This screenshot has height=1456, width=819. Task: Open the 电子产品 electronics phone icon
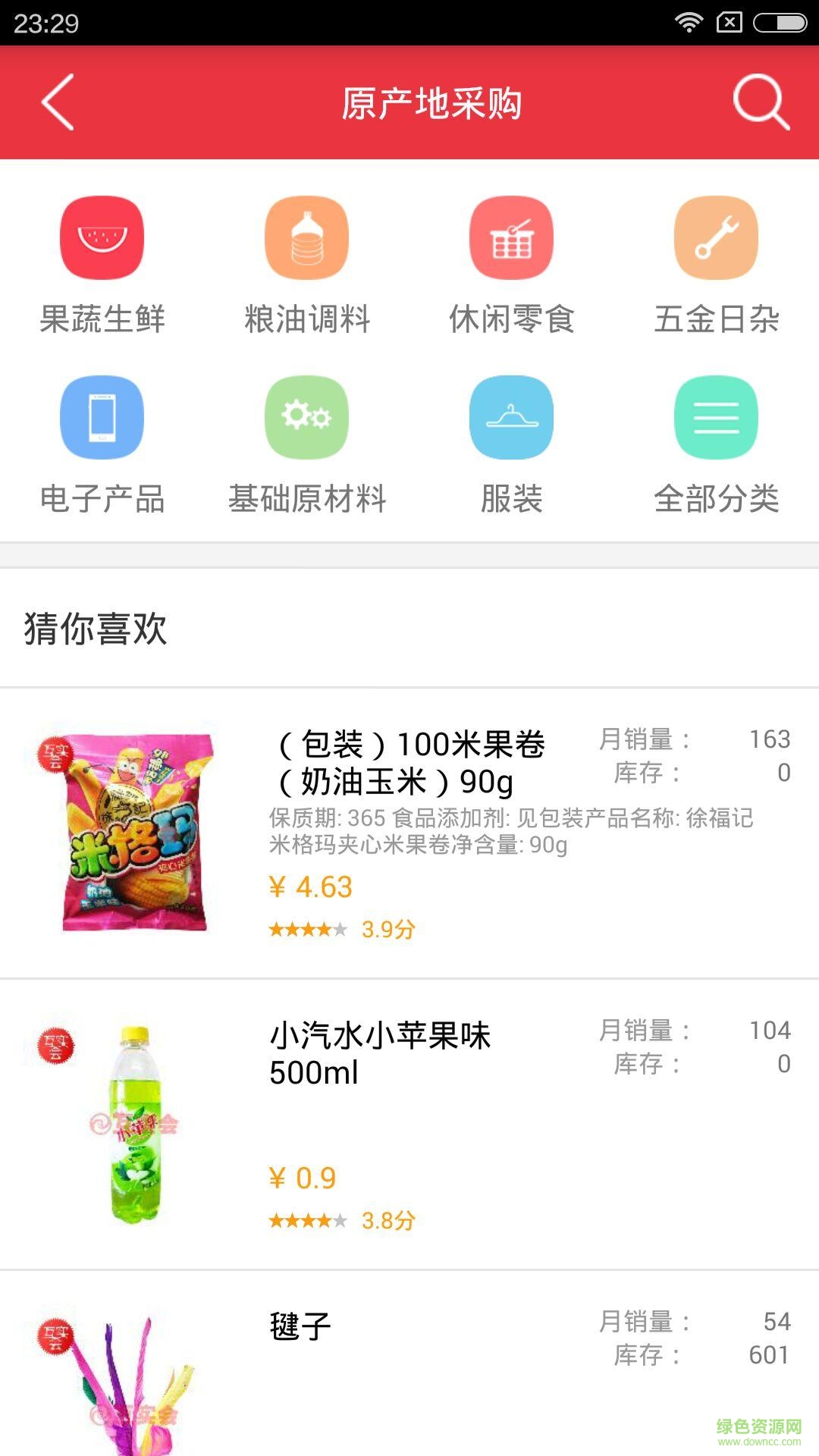[x=101, y=418]
